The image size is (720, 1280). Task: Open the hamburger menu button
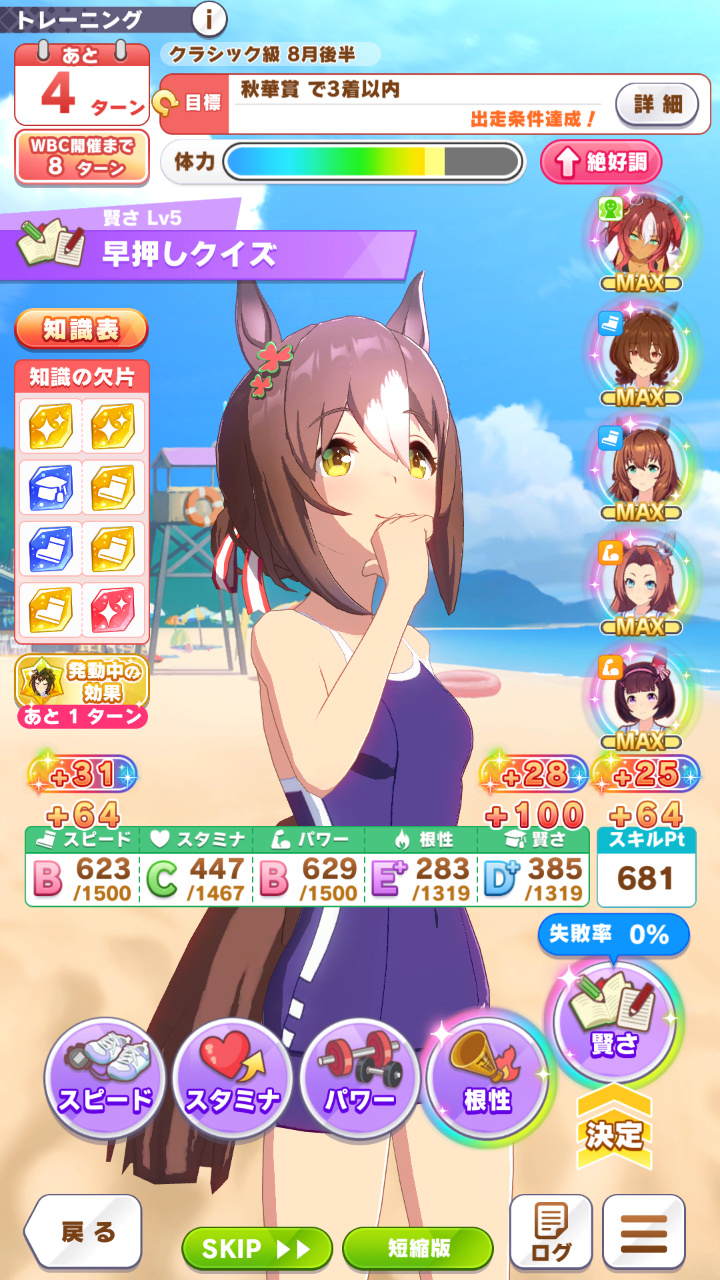[x=644, y=1232]
